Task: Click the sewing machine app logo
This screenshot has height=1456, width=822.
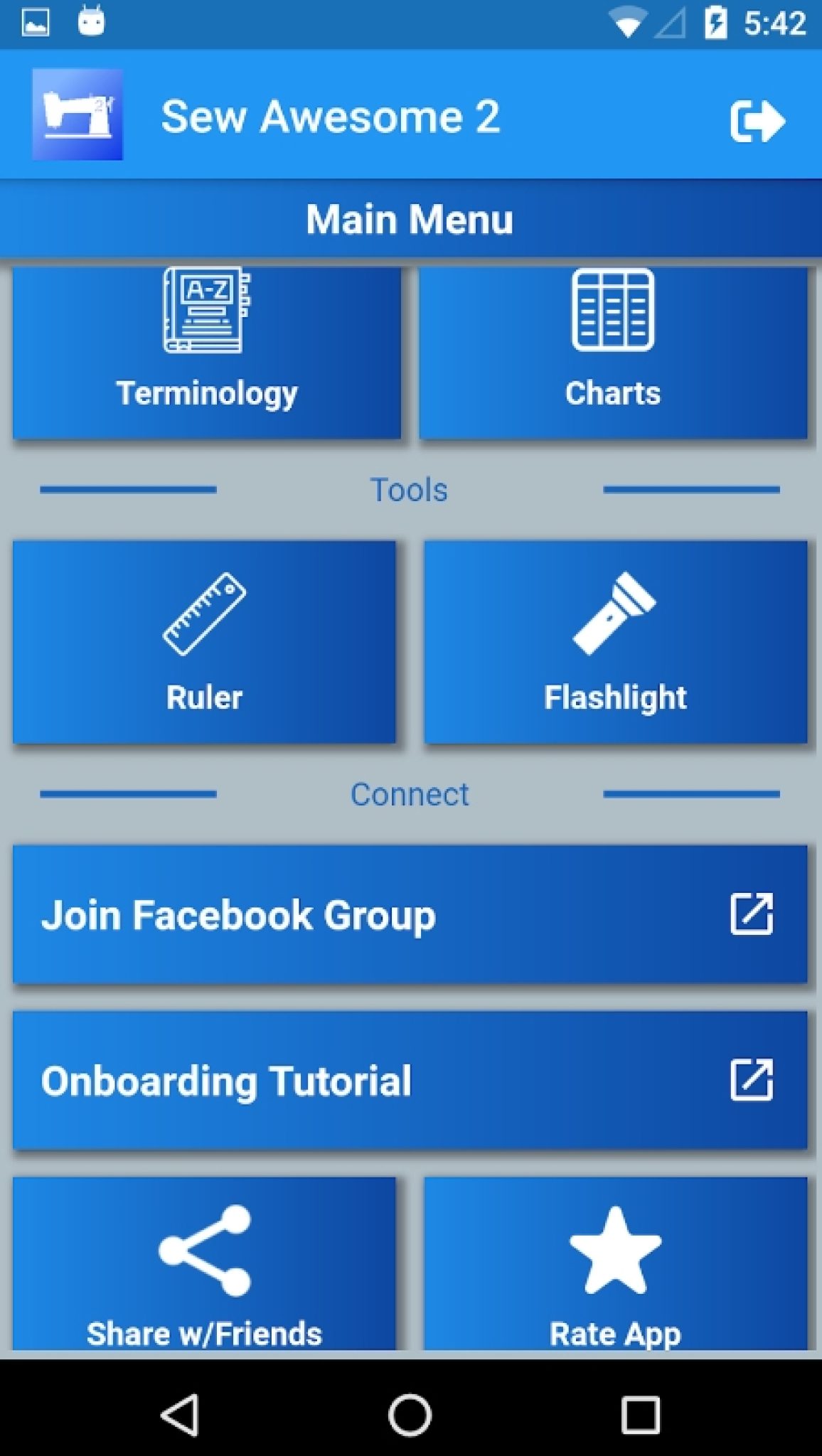Action: [x=78, y=117]
